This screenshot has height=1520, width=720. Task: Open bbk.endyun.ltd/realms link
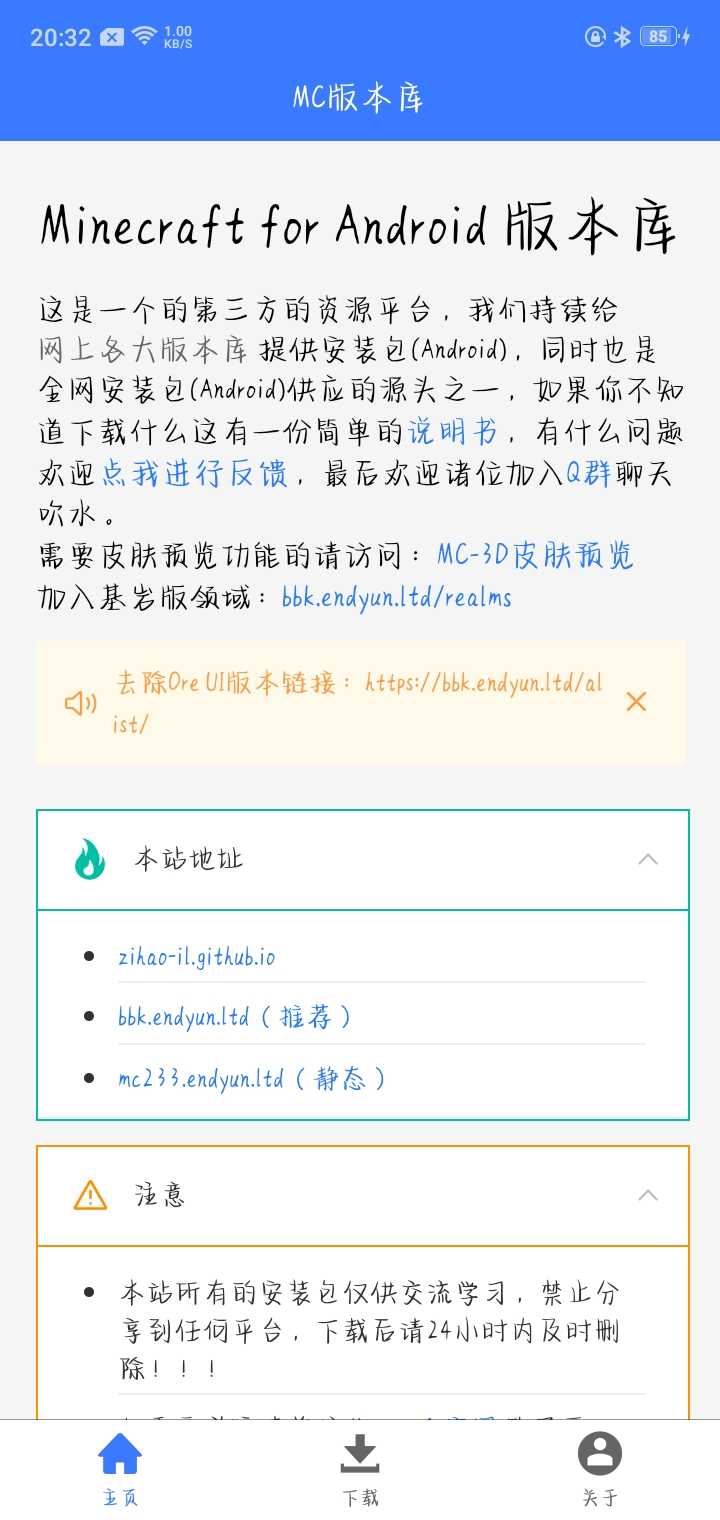click(x=396, y=598)
